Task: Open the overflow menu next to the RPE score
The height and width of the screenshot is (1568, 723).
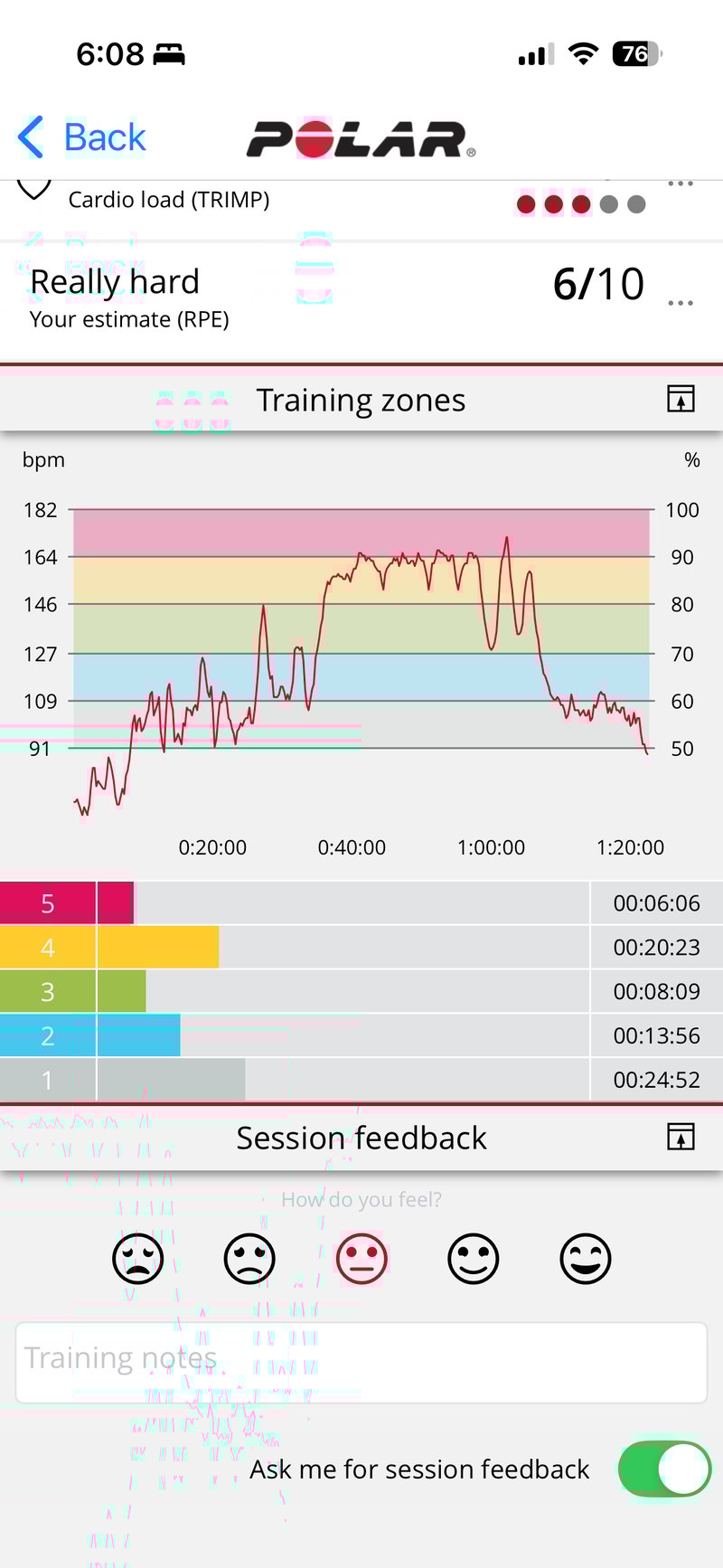Action: (x=680, y=302)
